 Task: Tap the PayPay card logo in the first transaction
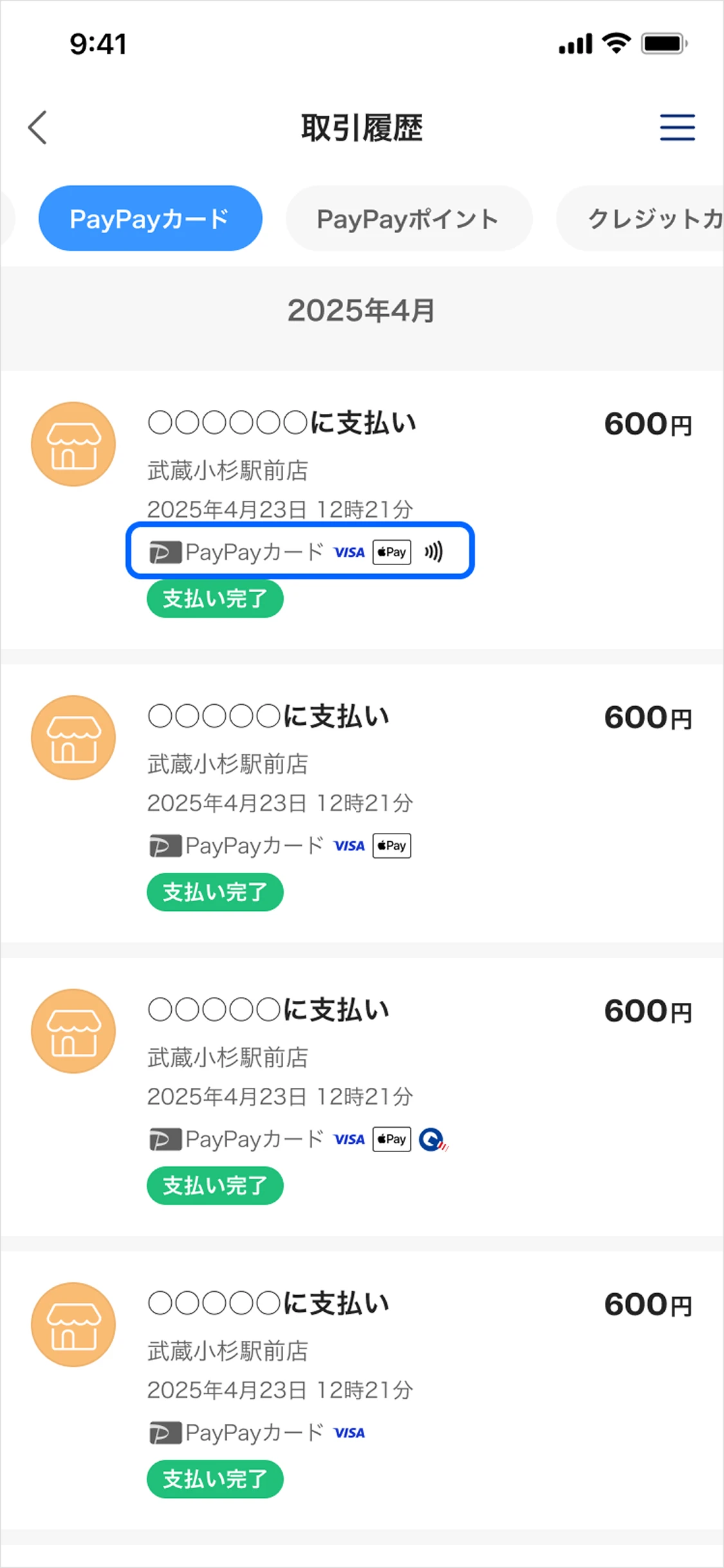pyautogui.click(x=164, y=552)
